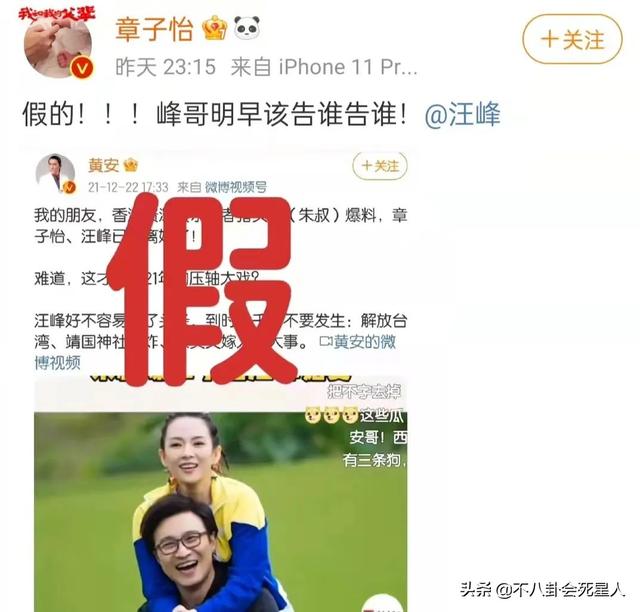The height and width of the screenshot is (612, 640).
Task: Open the 章子怡 username link
Action: click(156, 27)
